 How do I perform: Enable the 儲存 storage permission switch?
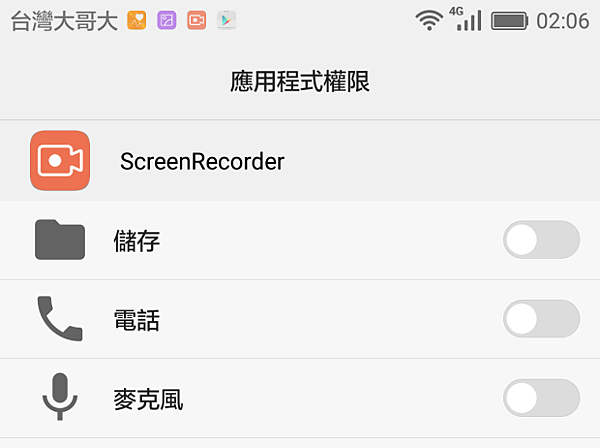pyautogui.click(x=541, y=240)
